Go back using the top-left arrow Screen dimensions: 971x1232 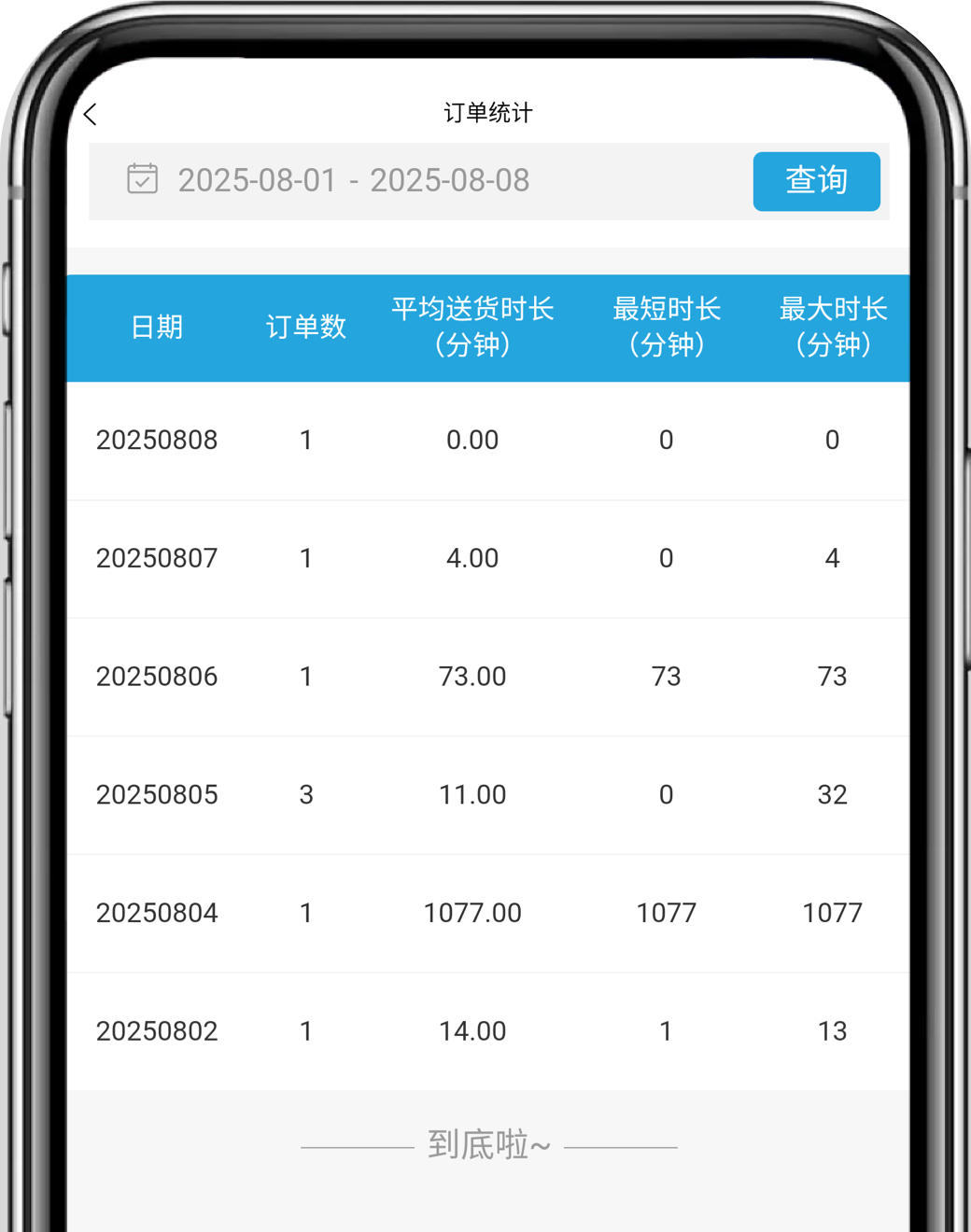[x=91, y=115]
